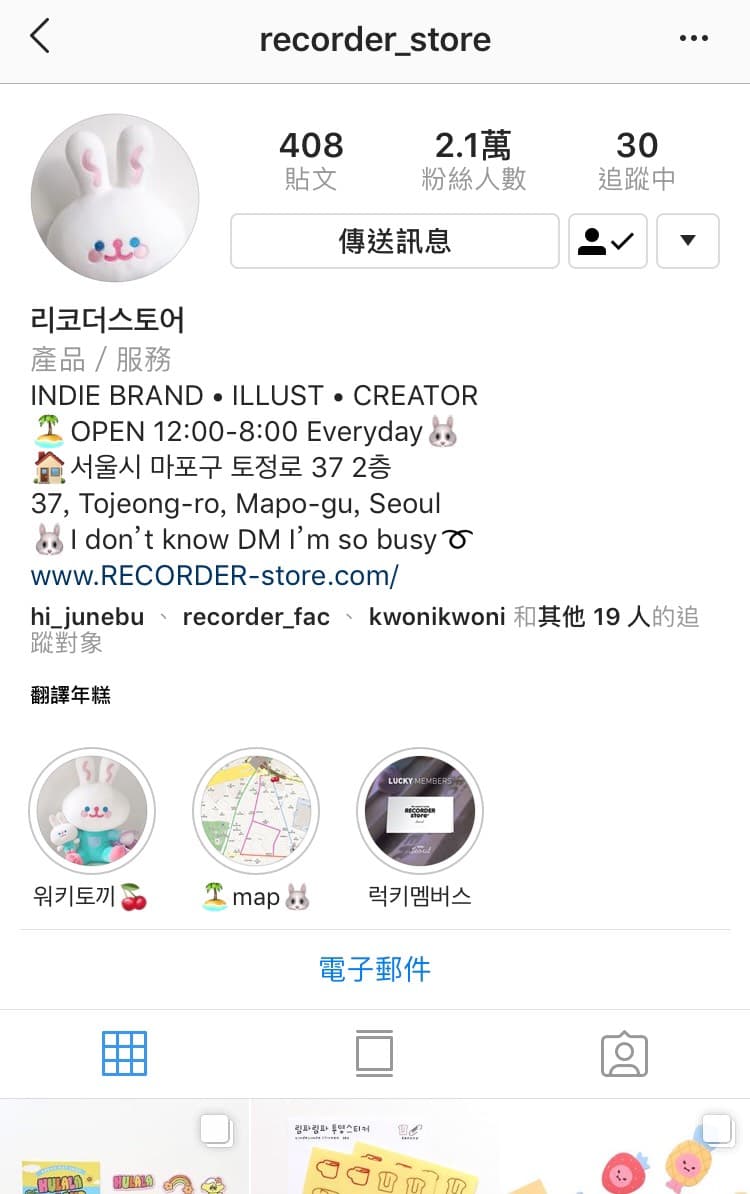Open the recorder_fac mutual follower profile

coord(256,617)
